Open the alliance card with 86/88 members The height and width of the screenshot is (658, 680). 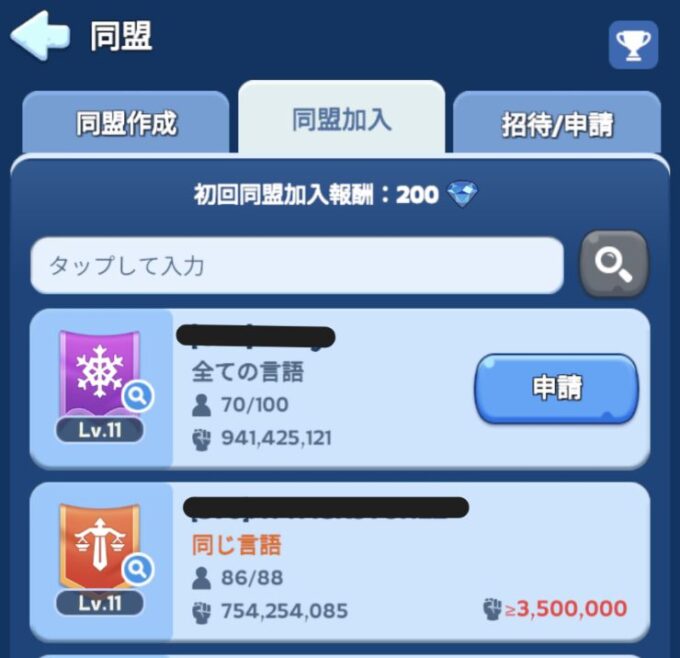(400, 565)
